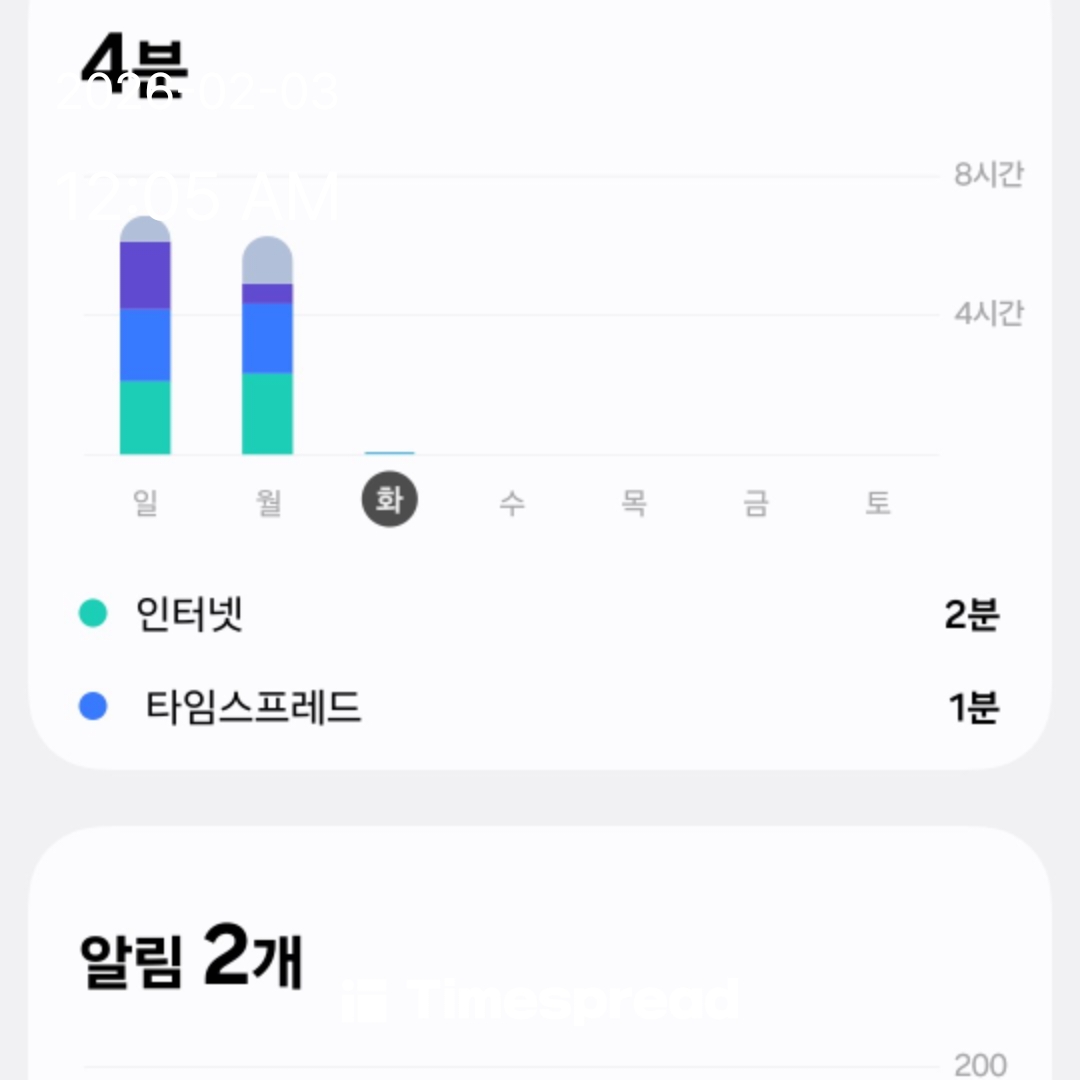Open 타임스프레드 app usage details
This screenshot has width=1080, height=1080.
540,708
